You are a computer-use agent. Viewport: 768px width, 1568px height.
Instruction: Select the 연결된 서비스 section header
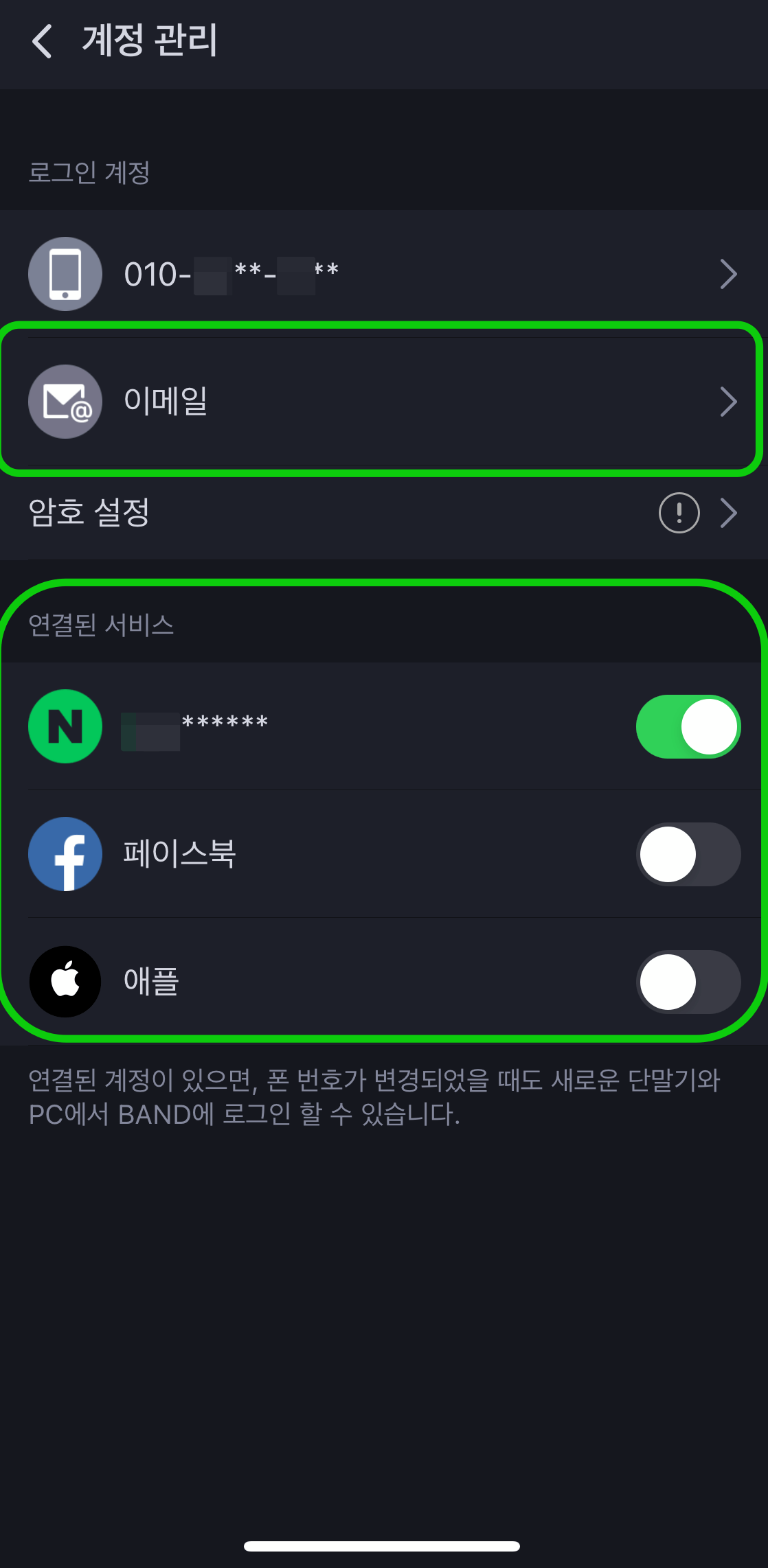(x=100, y=625)
